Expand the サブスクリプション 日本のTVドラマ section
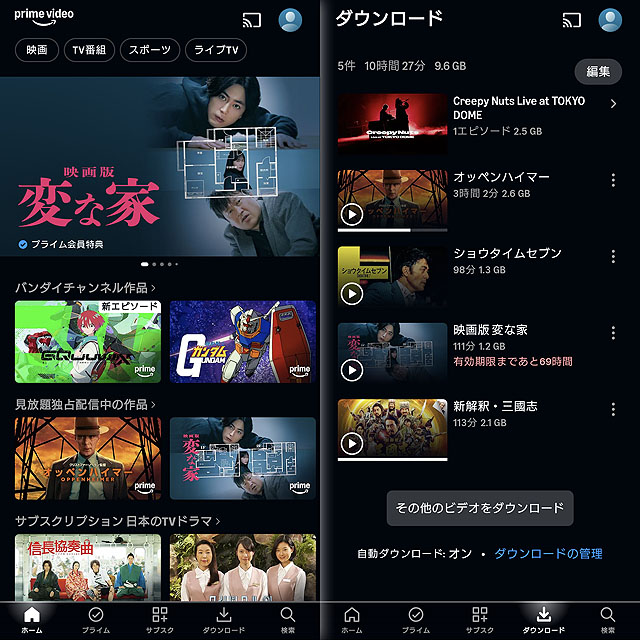The image size is (640, 640). click(118, 521)
